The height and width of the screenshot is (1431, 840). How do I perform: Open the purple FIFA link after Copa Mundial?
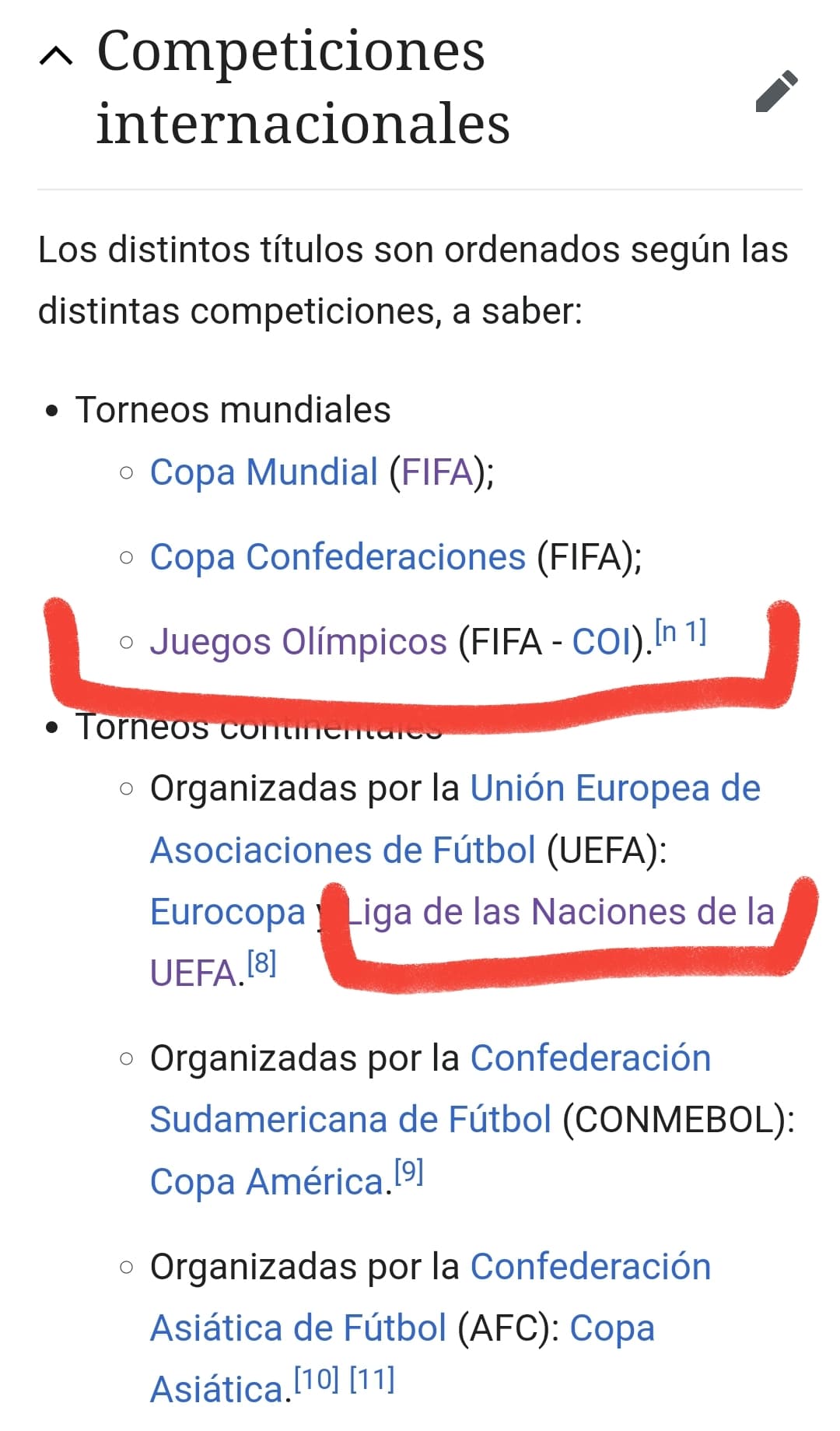click(x=437, y=472)
